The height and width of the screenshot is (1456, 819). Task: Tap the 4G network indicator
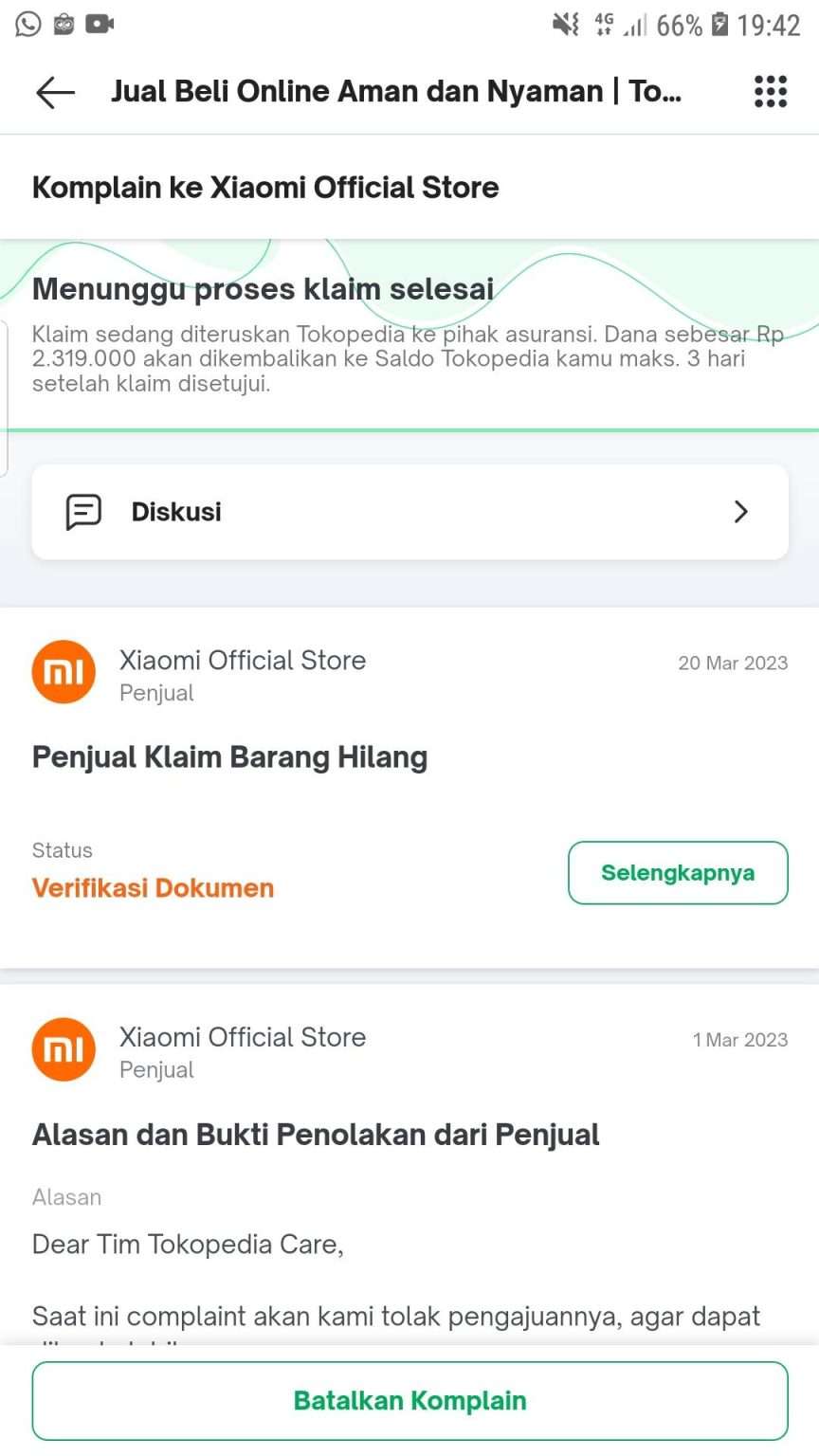click(x=604, y=23)
